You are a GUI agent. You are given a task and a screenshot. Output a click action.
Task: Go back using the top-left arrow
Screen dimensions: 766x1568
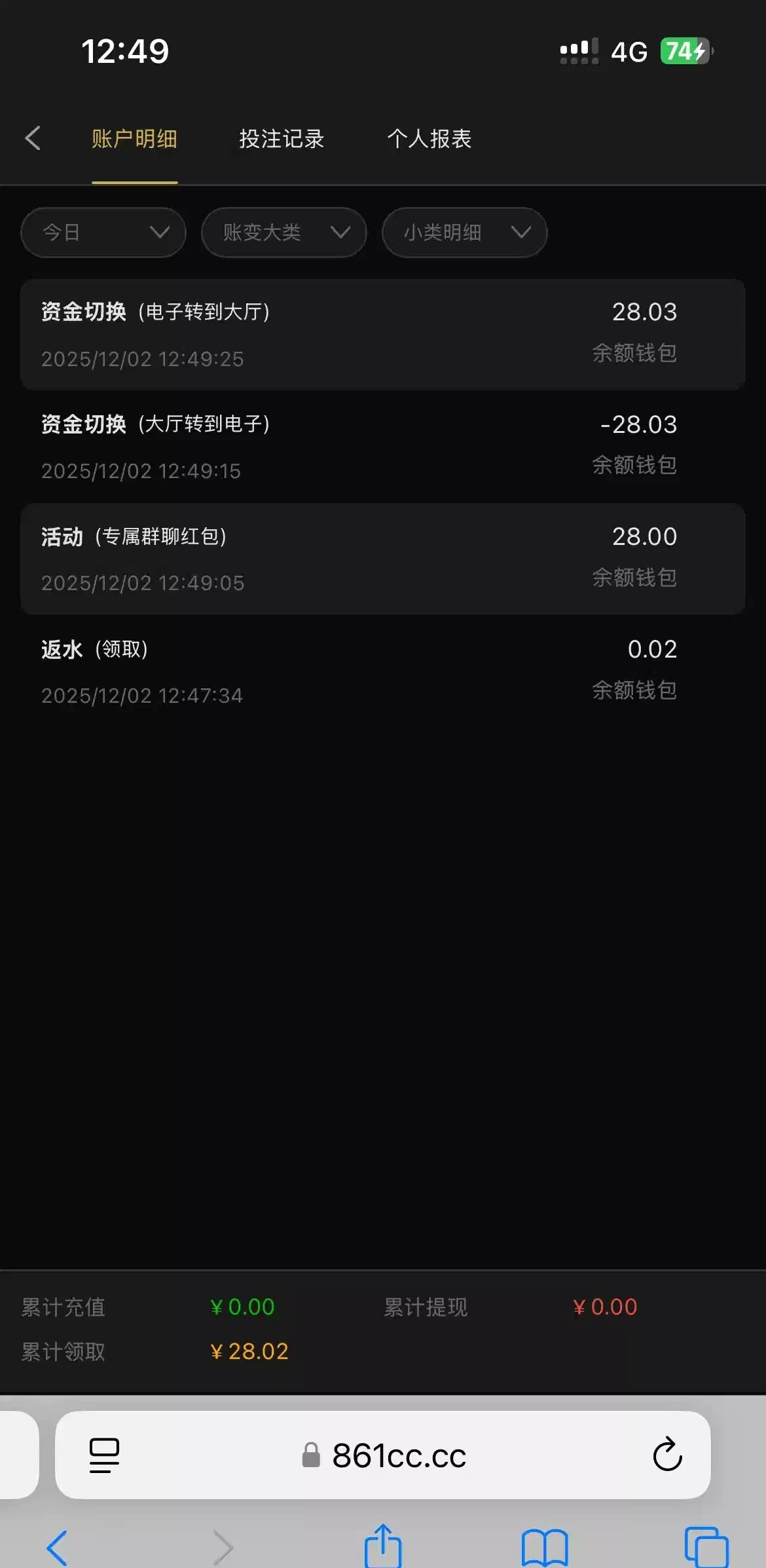click(33, 138)
